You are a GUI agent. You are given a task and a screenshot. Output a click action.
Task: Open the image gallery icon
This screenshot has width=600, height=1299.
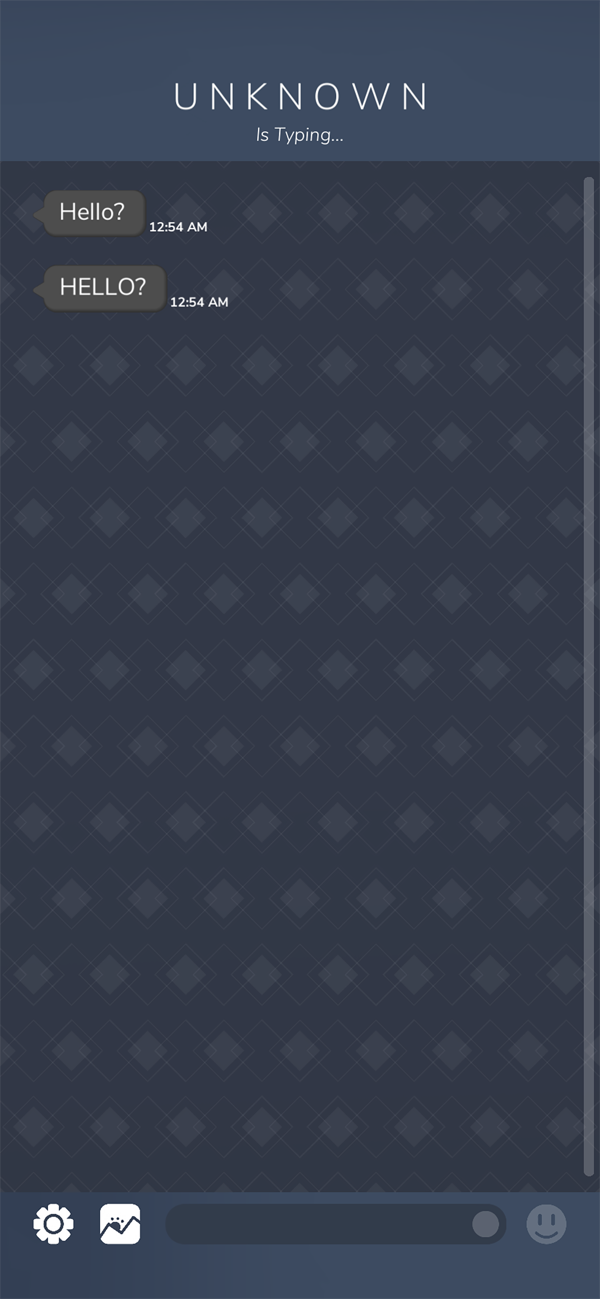pyautogui.click(x=120, y=1224)
